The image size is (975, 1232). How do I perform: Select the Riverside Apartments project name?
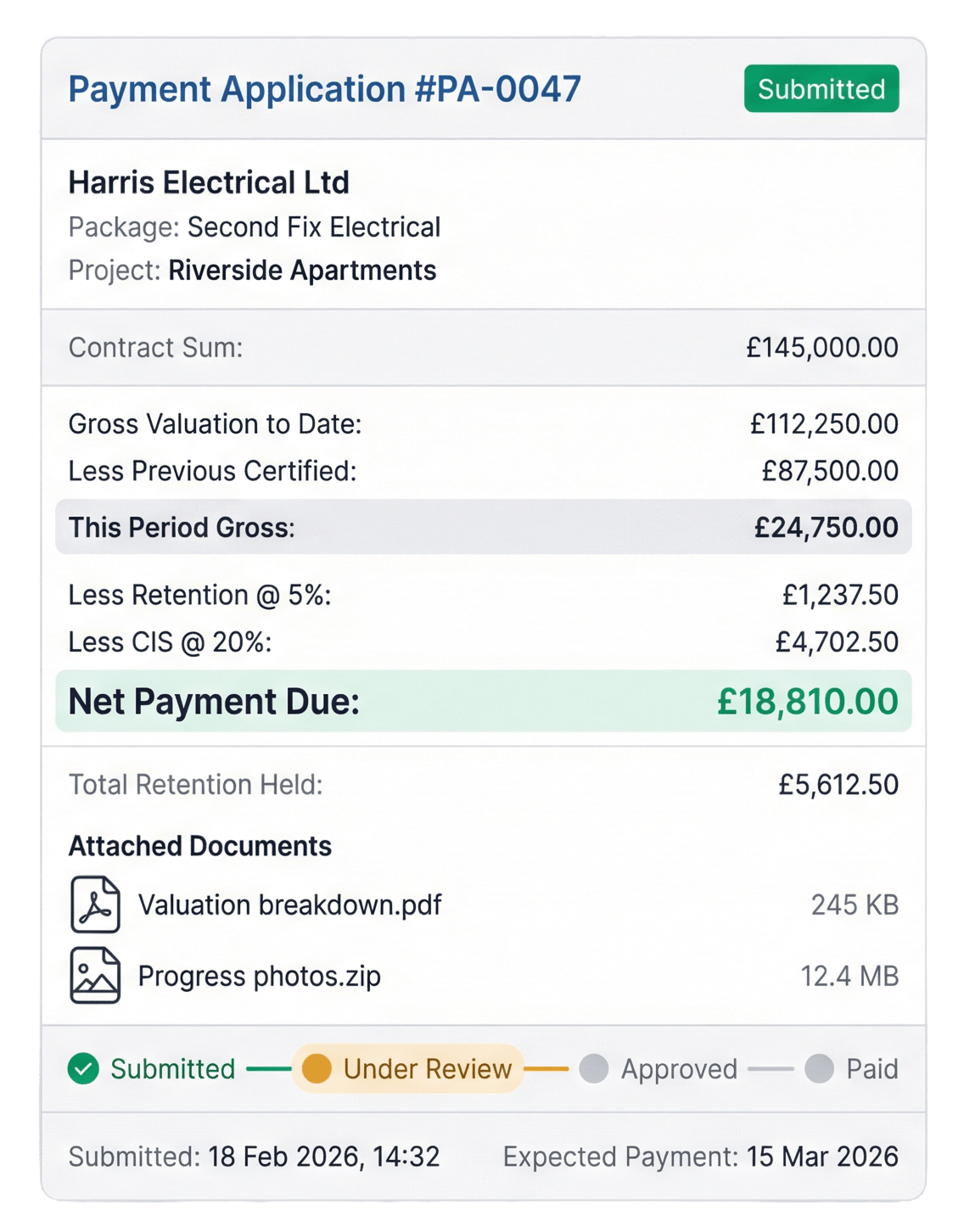pyautogui.click(x=302, y=271)
